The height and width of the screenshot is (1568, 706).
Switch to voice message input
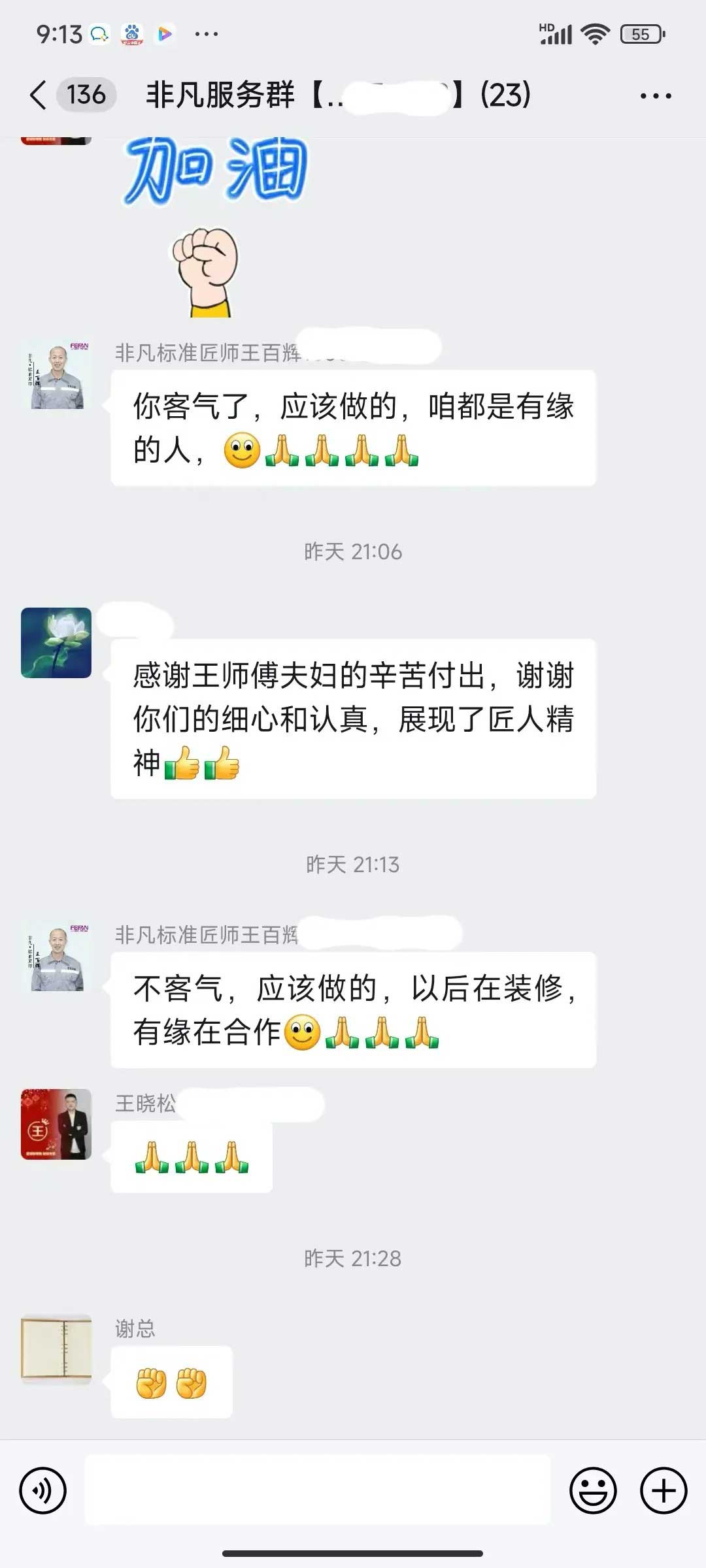point(43,1491)
